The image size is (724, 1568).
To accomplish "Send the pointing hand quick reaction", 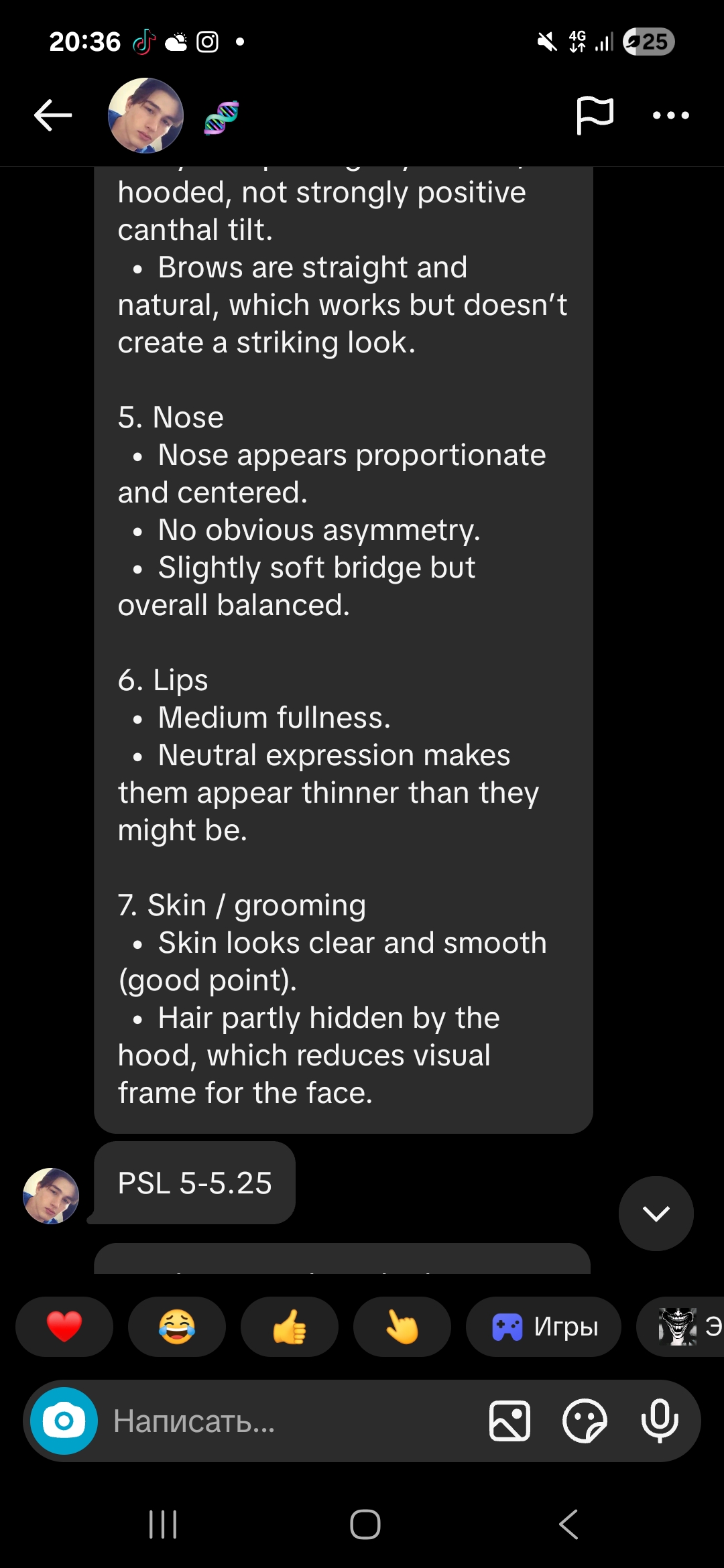I will 402,1327.
